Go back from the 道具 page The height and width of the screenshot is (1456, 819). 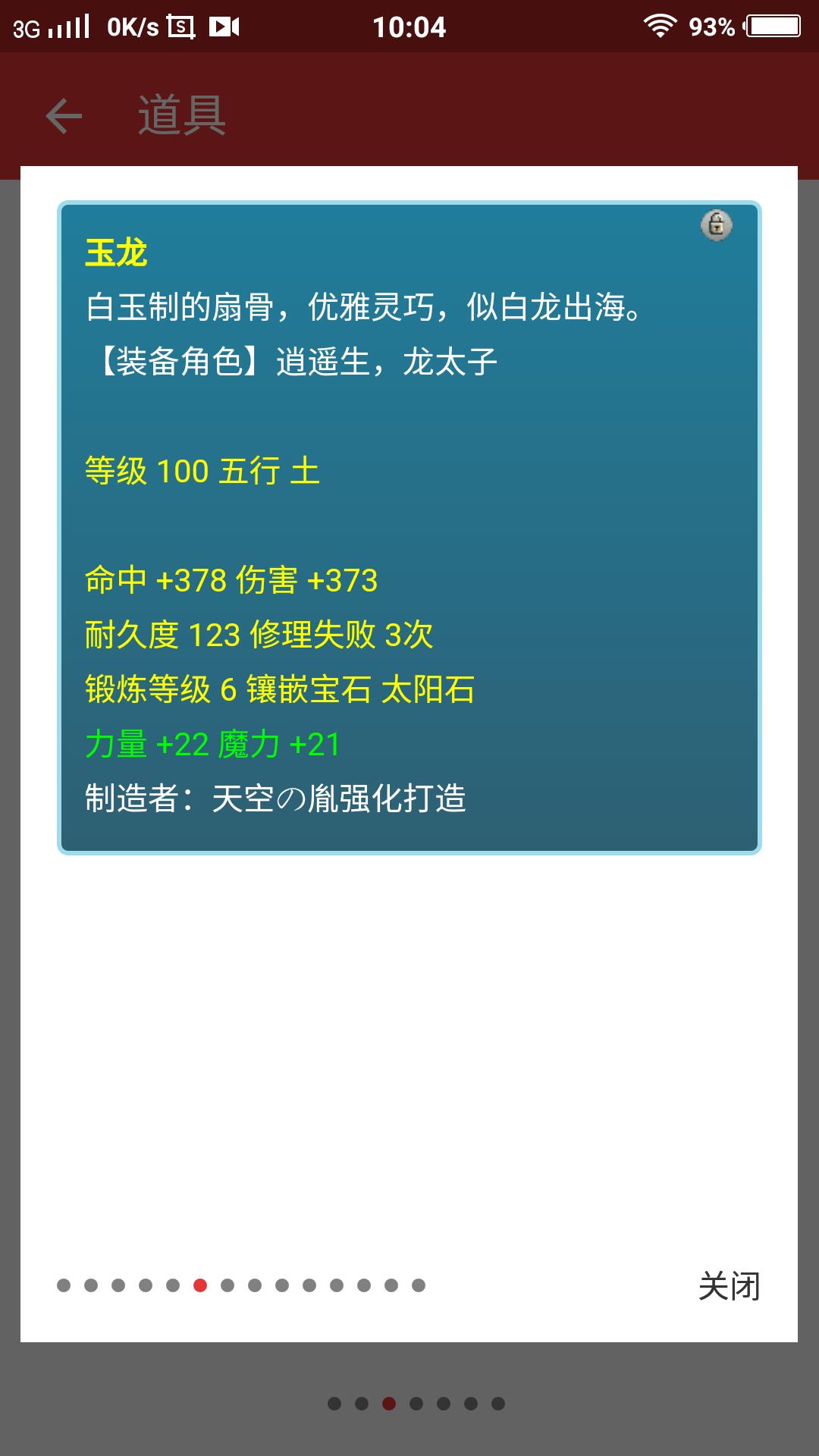(64, 116)
